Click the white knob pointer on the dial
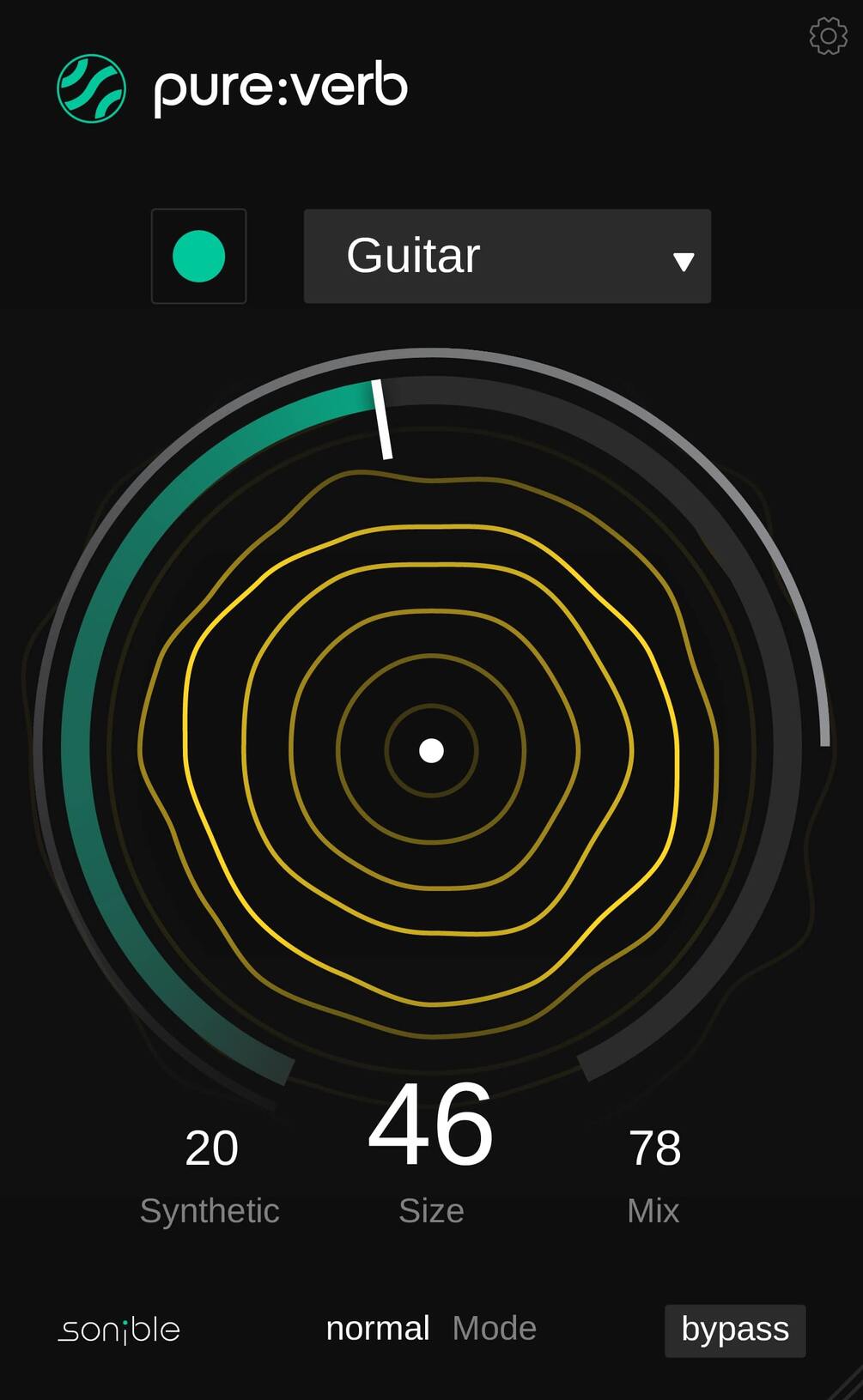Image resolution: width=863 pixels, height=1400 pixels. [x=384, y=418]
